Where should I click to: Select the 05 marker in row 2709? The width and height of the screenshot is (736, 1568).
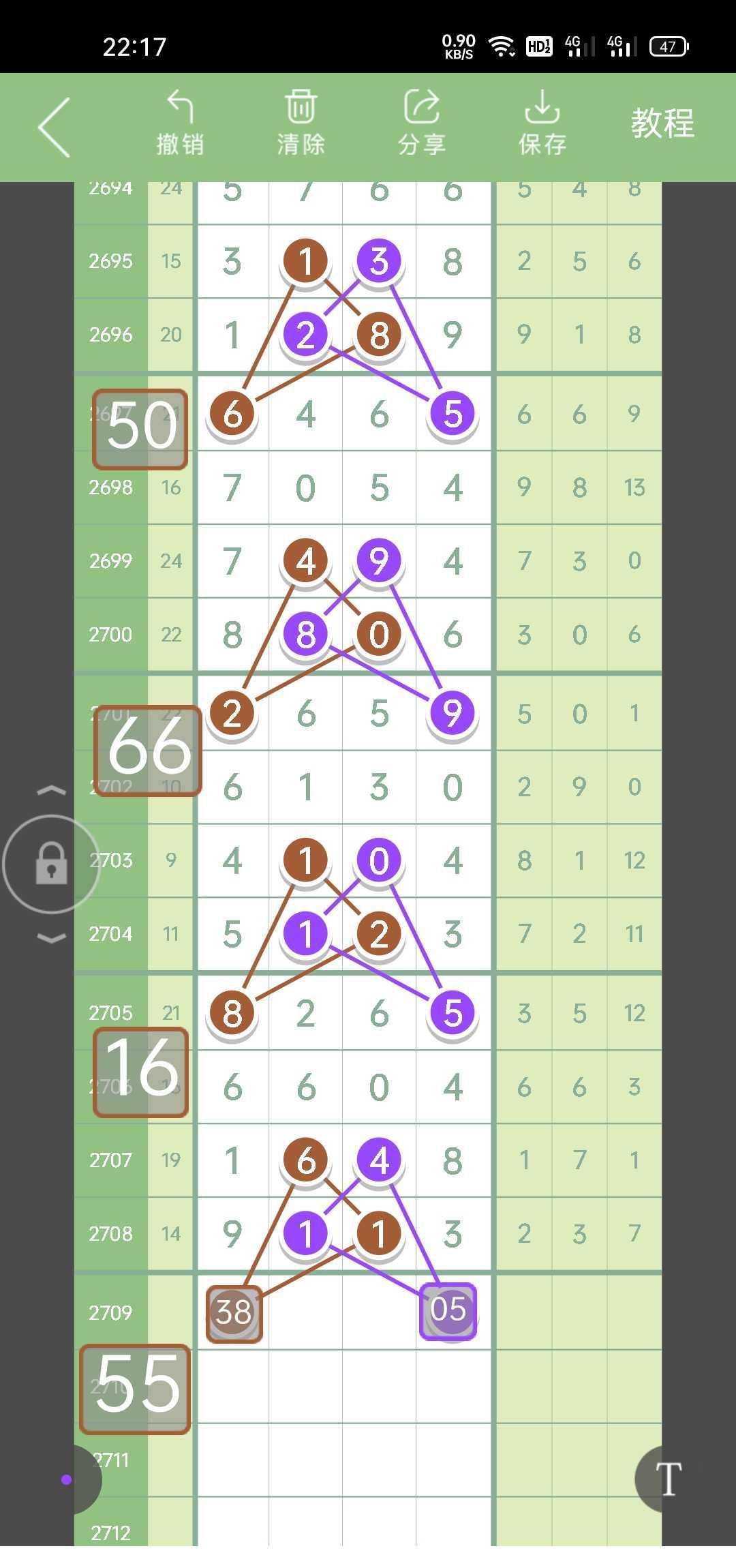[x=448, y=1310]
